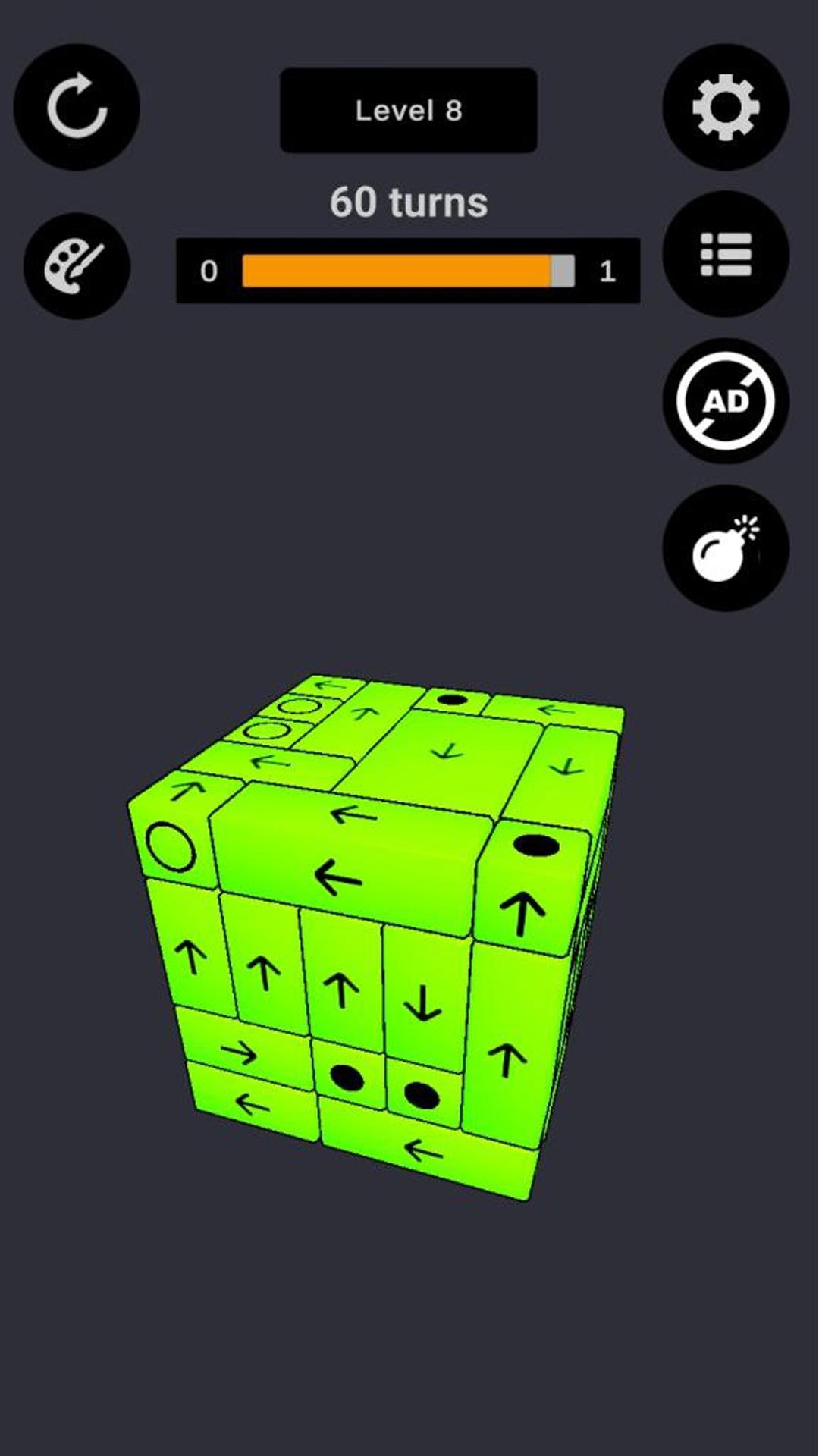
Task: Open the settings gear
Action: 726,107
